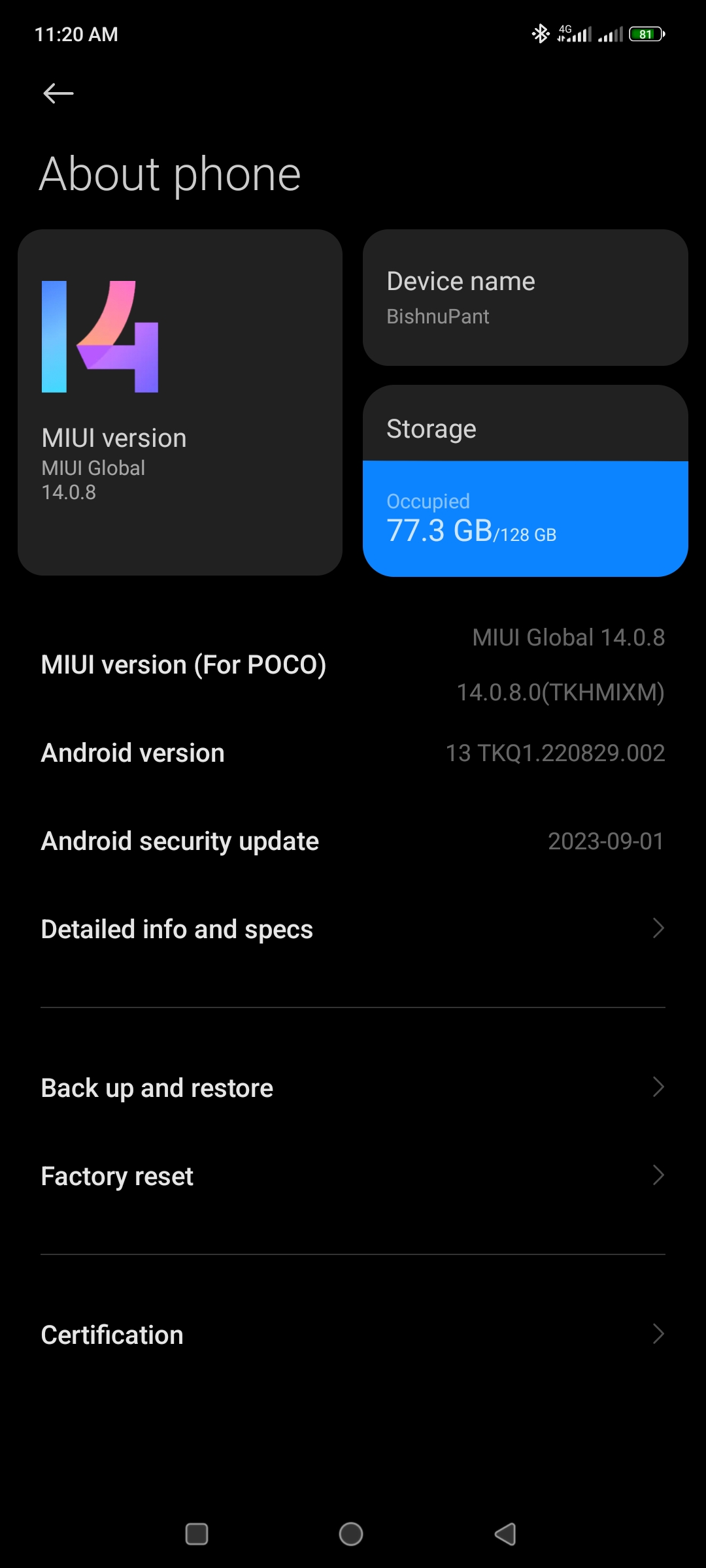Open the Storage card

[x=525, y=481]
